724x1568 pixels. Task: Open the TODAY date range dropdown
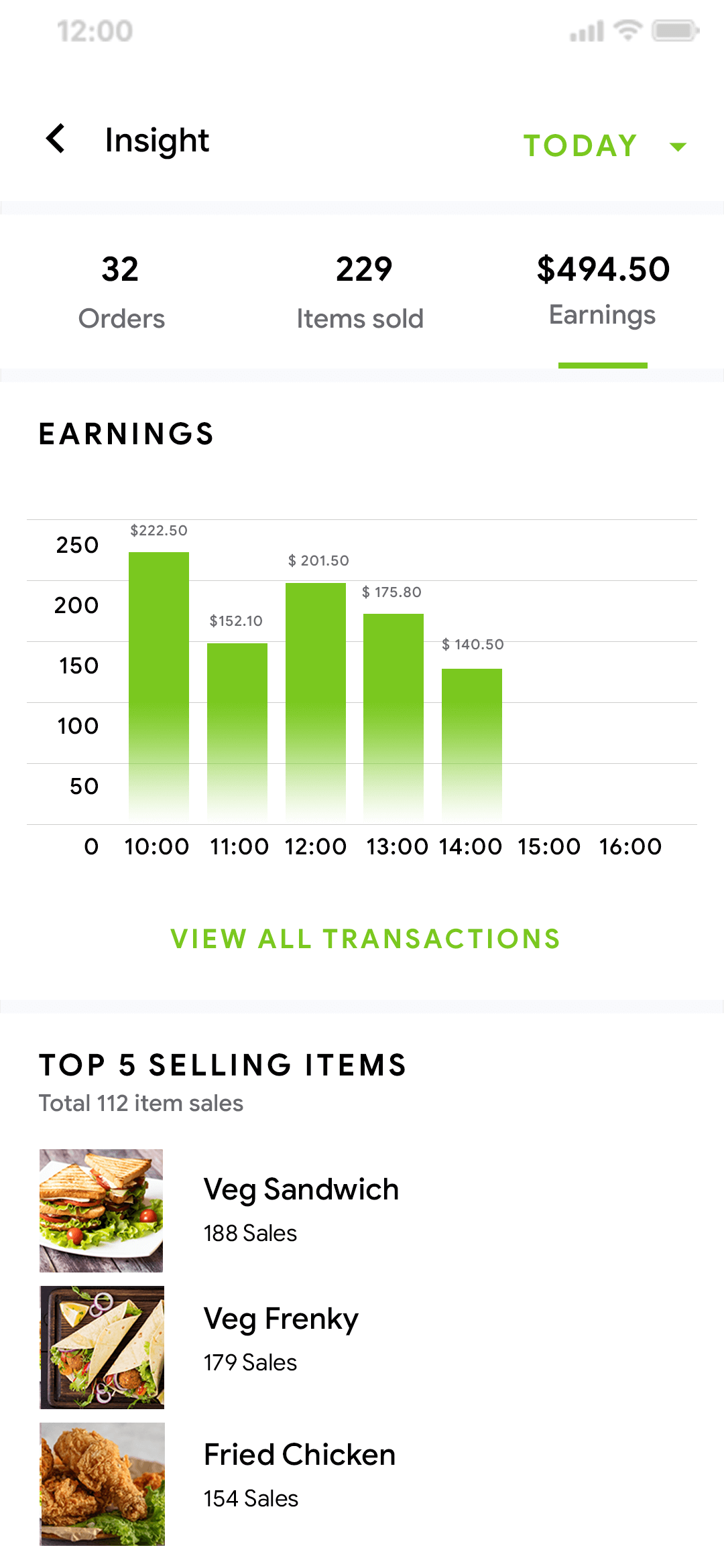point(581,145)
